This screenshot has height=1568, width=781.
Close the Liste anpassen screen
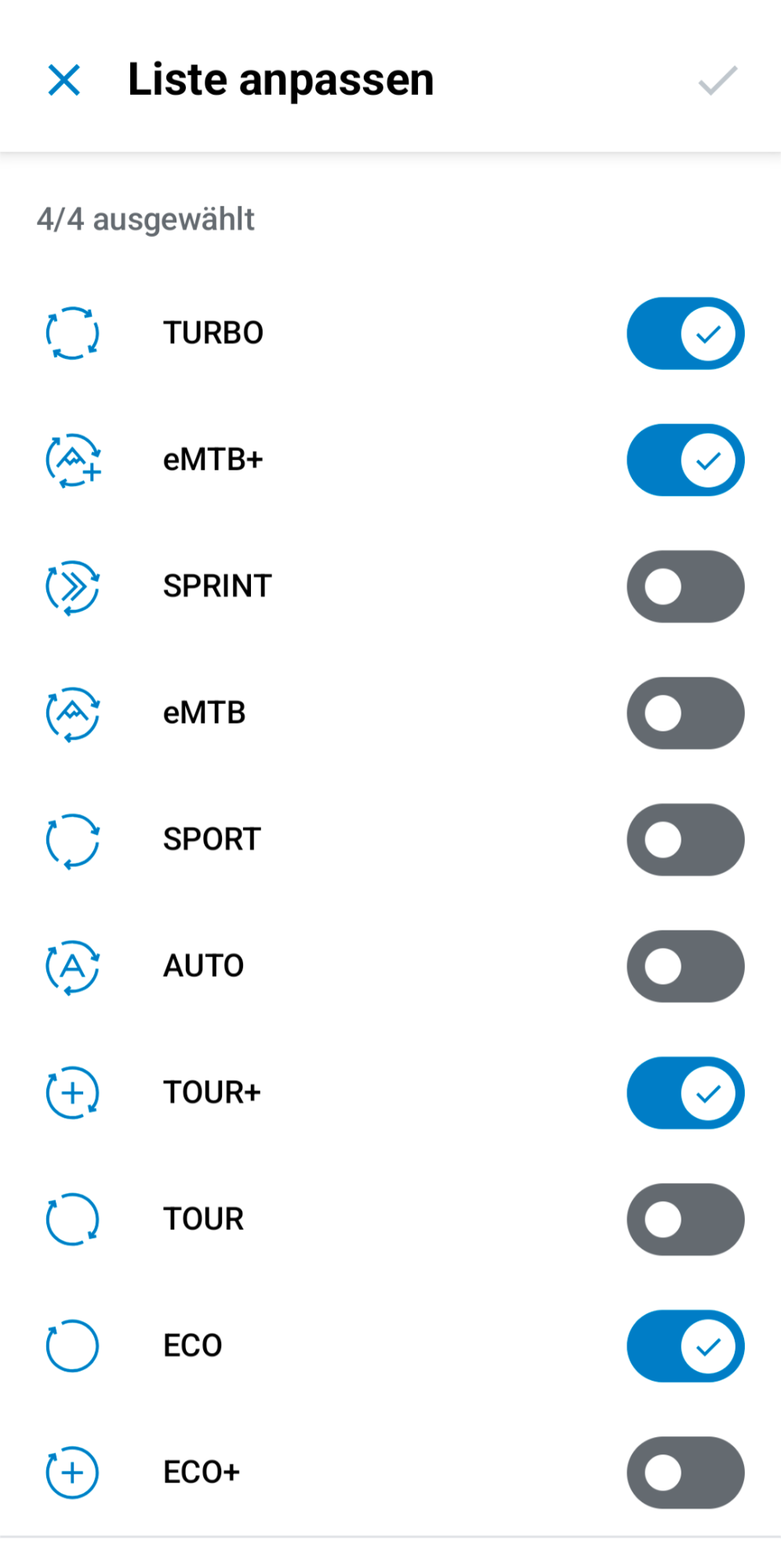coord(64,80)
